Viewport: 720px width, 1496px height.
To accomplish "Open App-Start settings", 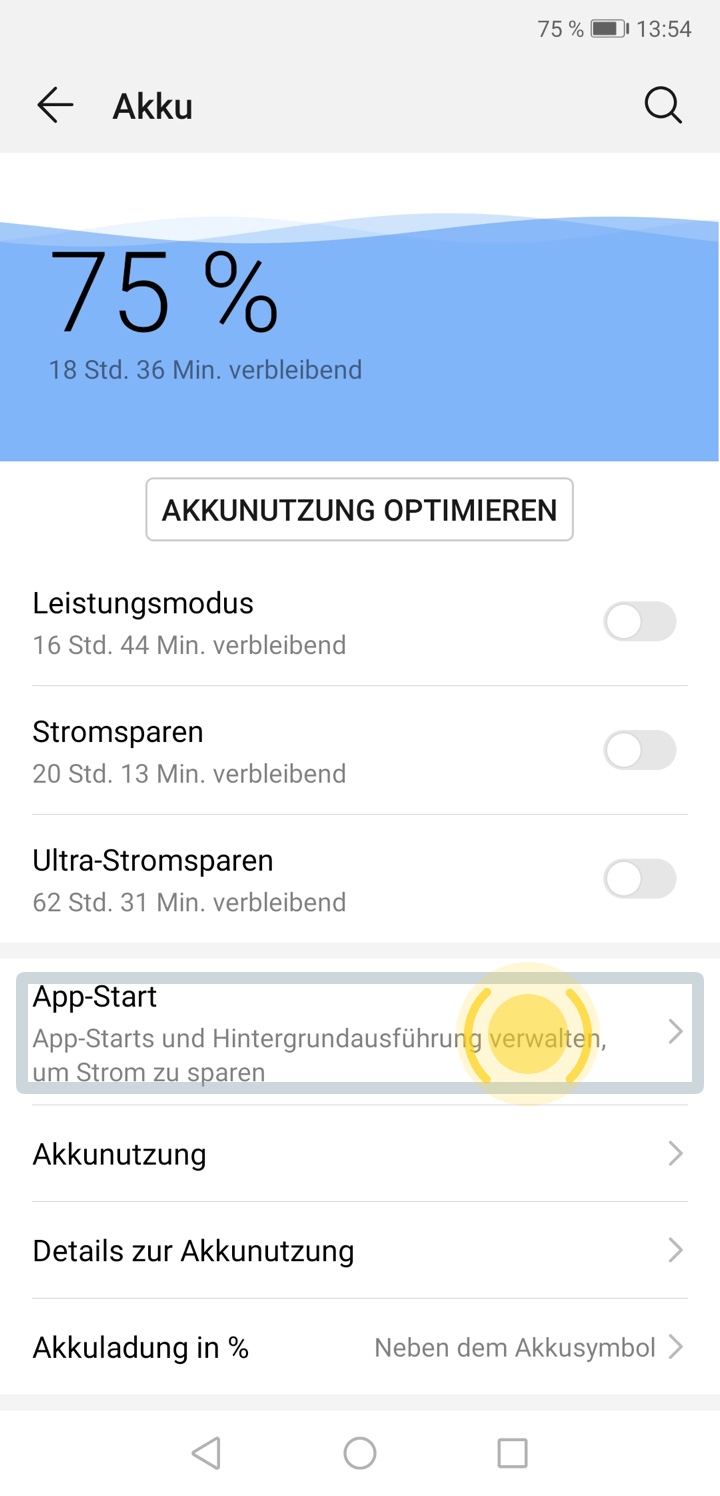I will click(360, 1033).
